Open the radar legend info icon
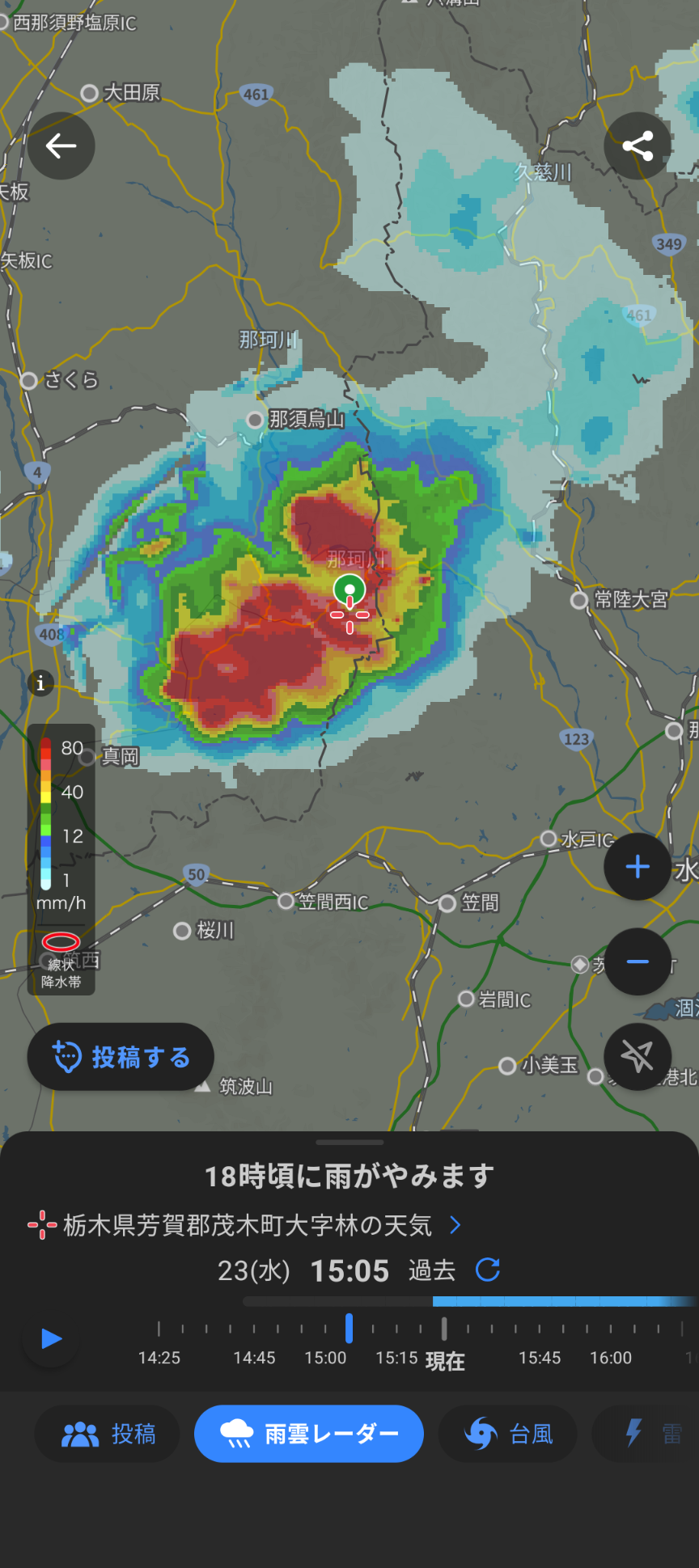Viewport: 699px width, 1568px height. point(40,683)
